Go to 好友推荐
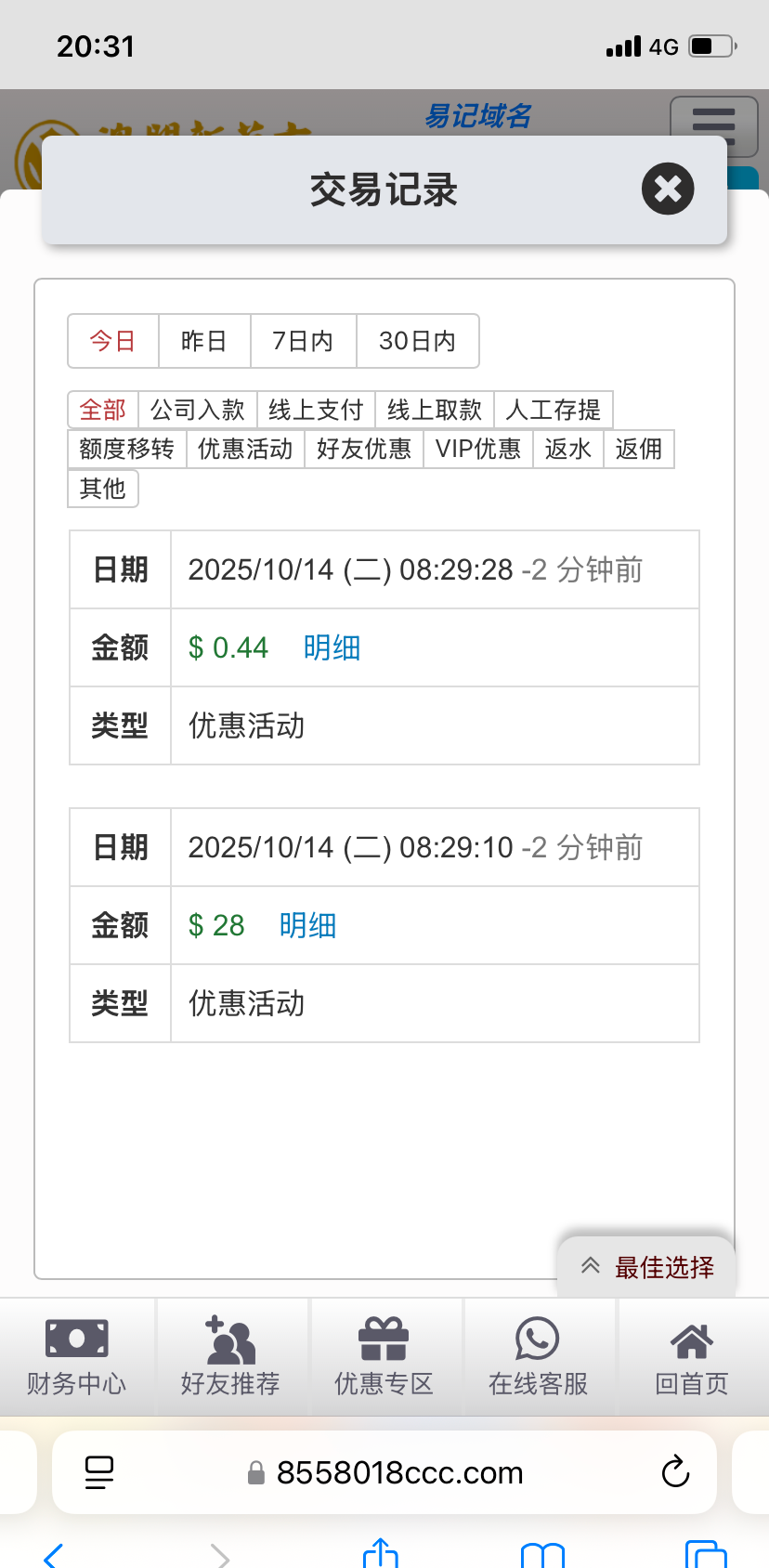 (230, 1357)
